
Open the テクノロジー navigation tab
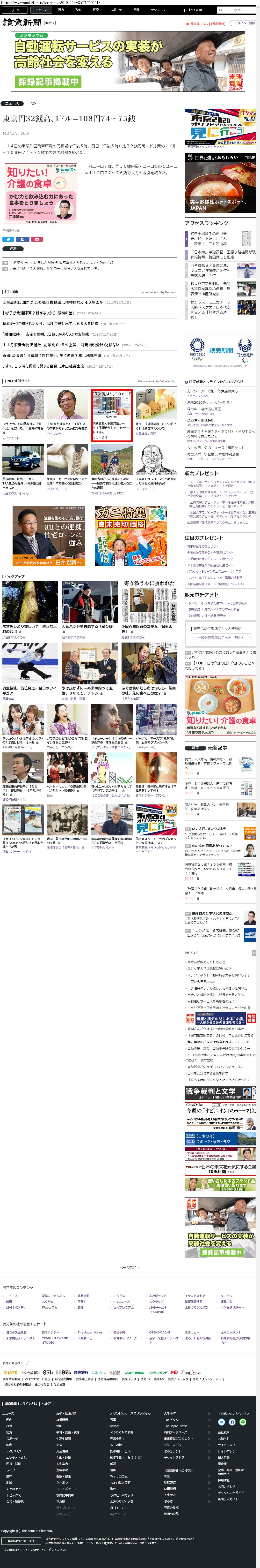[159, 10]
